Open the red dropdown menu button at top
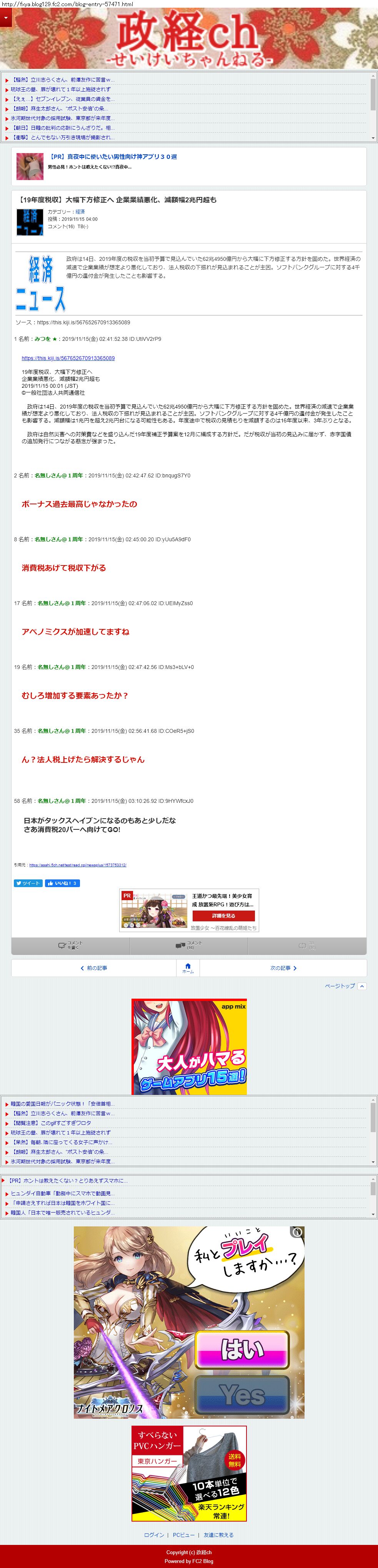This screenshot has height=1568, width=378. click(x=5, y=18)
